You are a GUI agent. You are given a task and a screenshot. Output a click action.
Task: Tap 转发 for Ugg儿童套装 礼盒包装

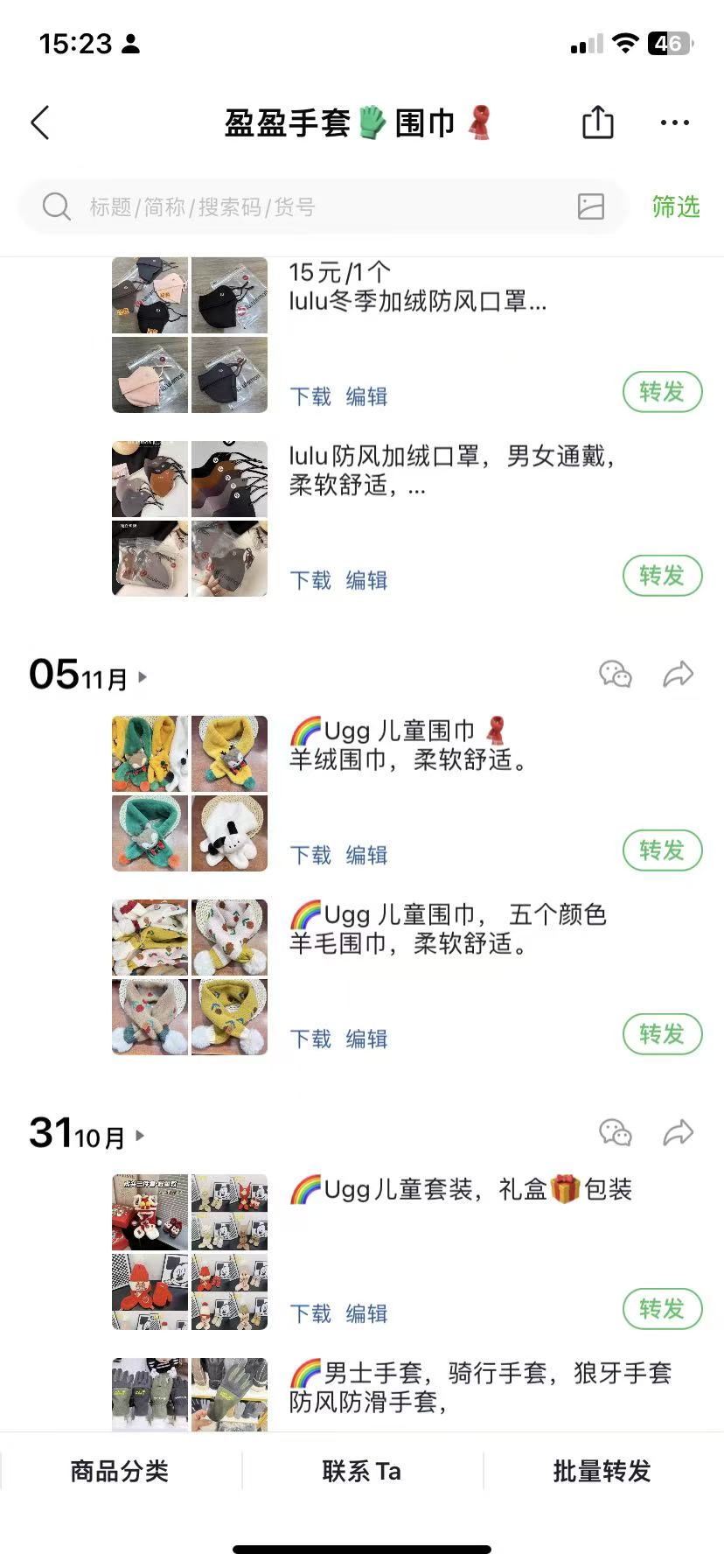click(x=662, y=1309)
